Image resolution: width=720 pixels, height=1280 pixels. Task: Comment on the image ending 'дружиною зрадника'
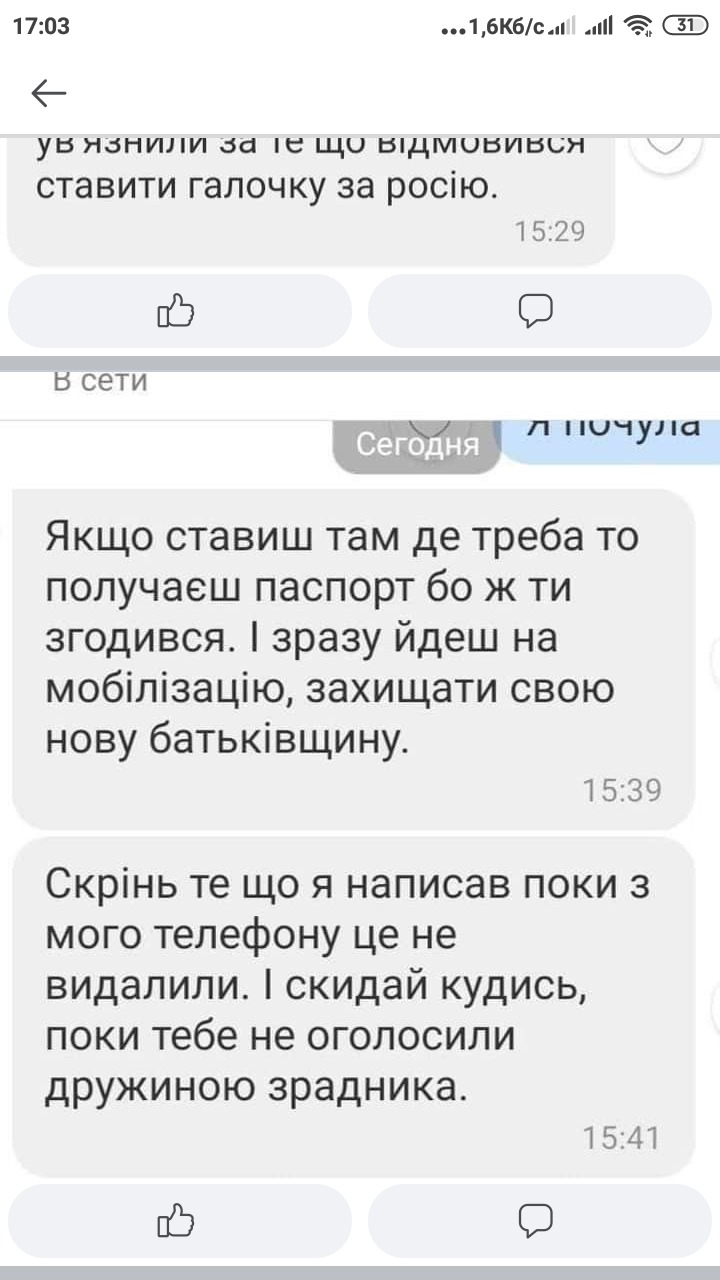tap(538, 1220)
